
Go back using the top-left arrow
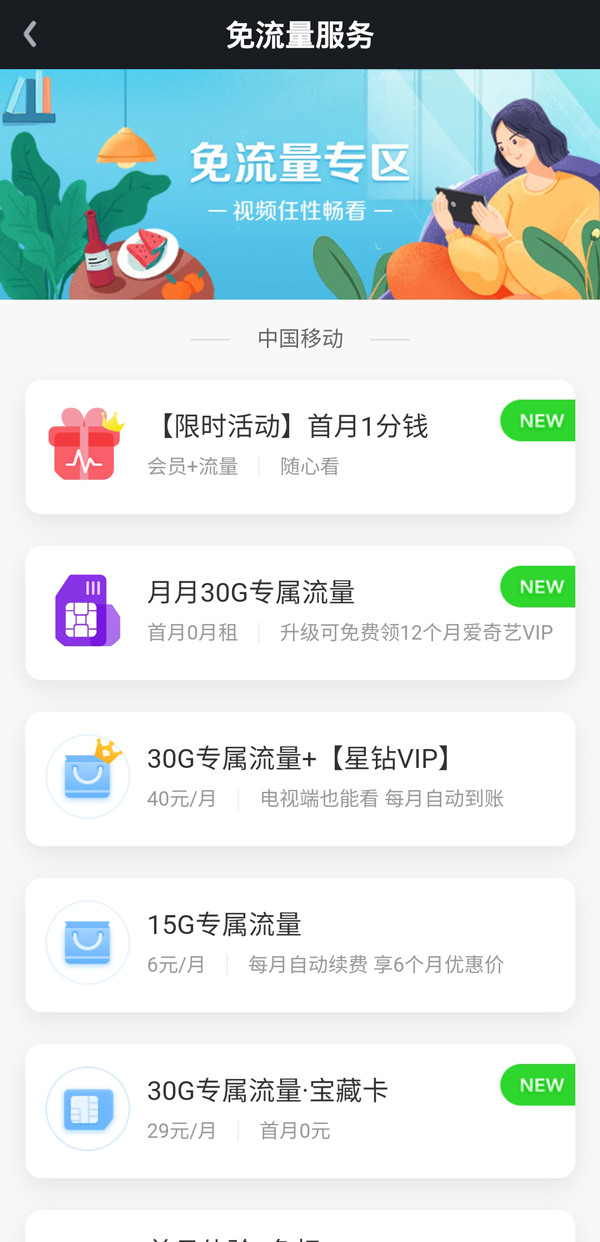30,34
